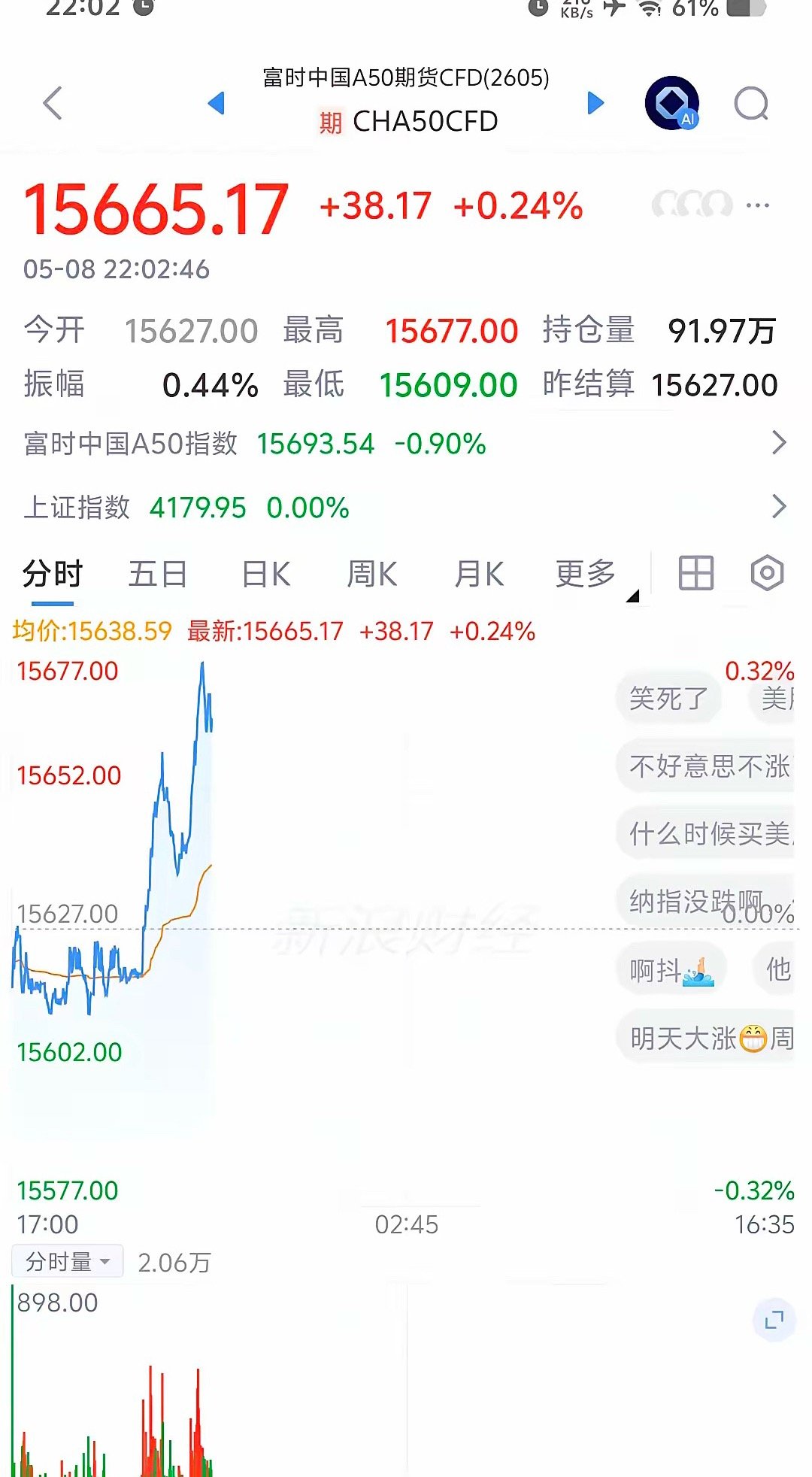Open the 分时量 indicator dropdown
812x1477 pixels.
[67, 1261]
